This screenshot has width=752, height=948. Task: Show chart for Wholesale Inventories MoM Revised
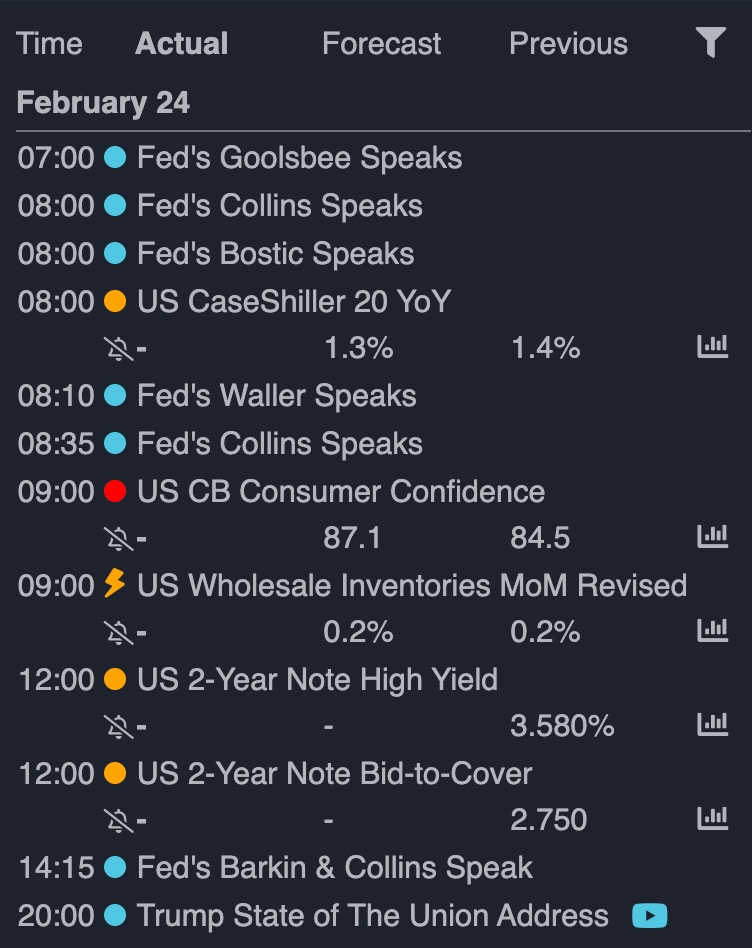click(712, 631)
